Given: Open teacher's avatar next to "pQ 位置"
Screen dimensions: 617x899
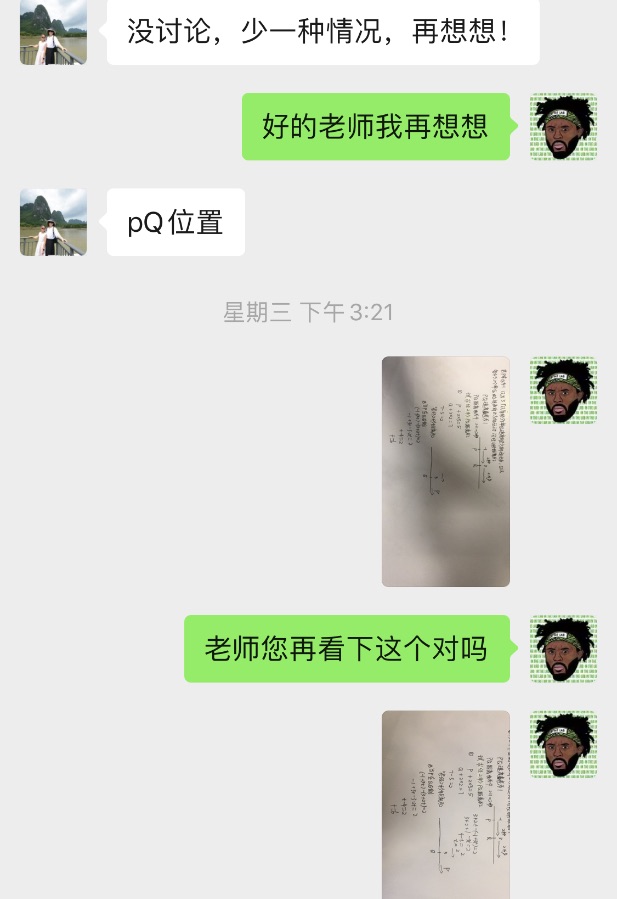Looking at the screenshot, I should click(53, 222).
